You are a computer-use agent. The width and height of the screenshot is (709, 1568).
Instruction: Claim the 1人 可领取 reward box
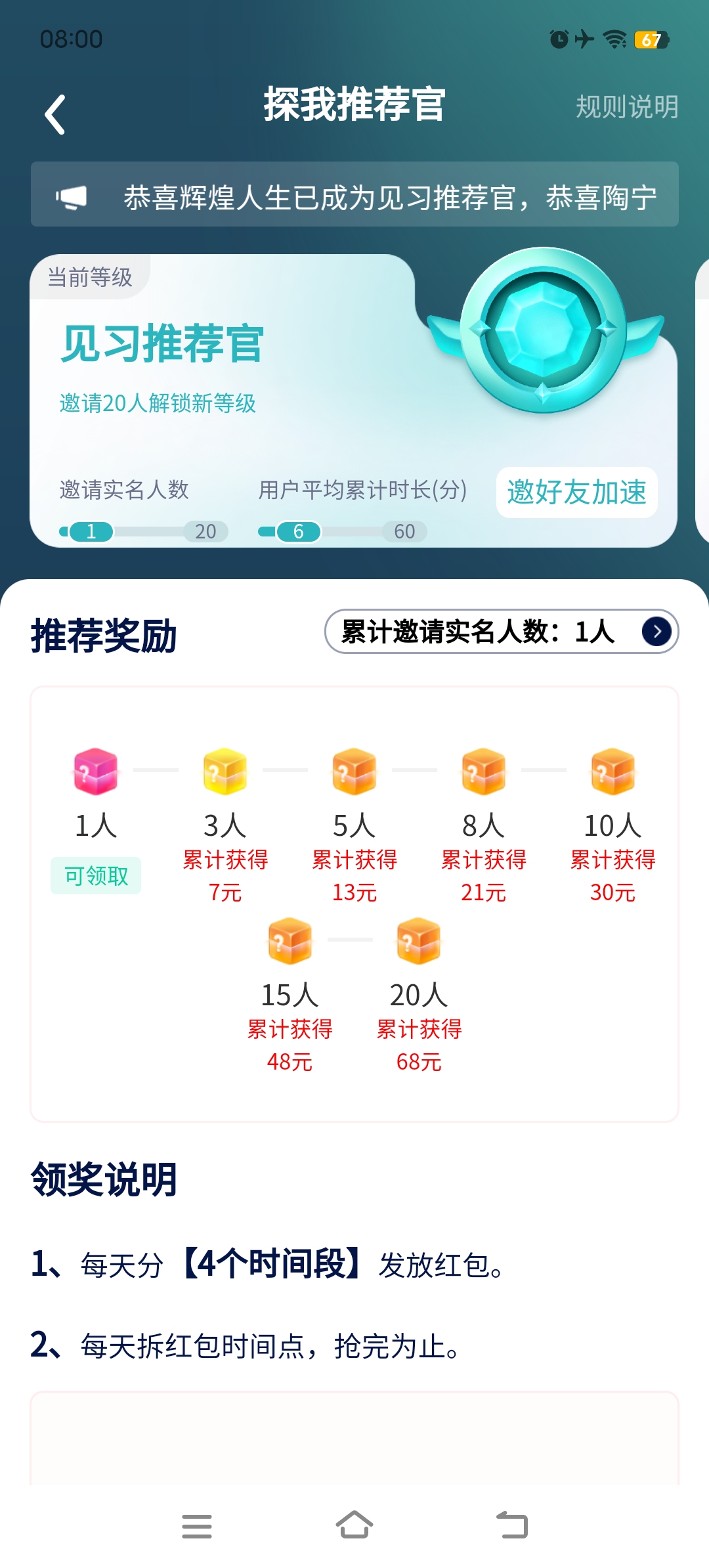point(96,875)
